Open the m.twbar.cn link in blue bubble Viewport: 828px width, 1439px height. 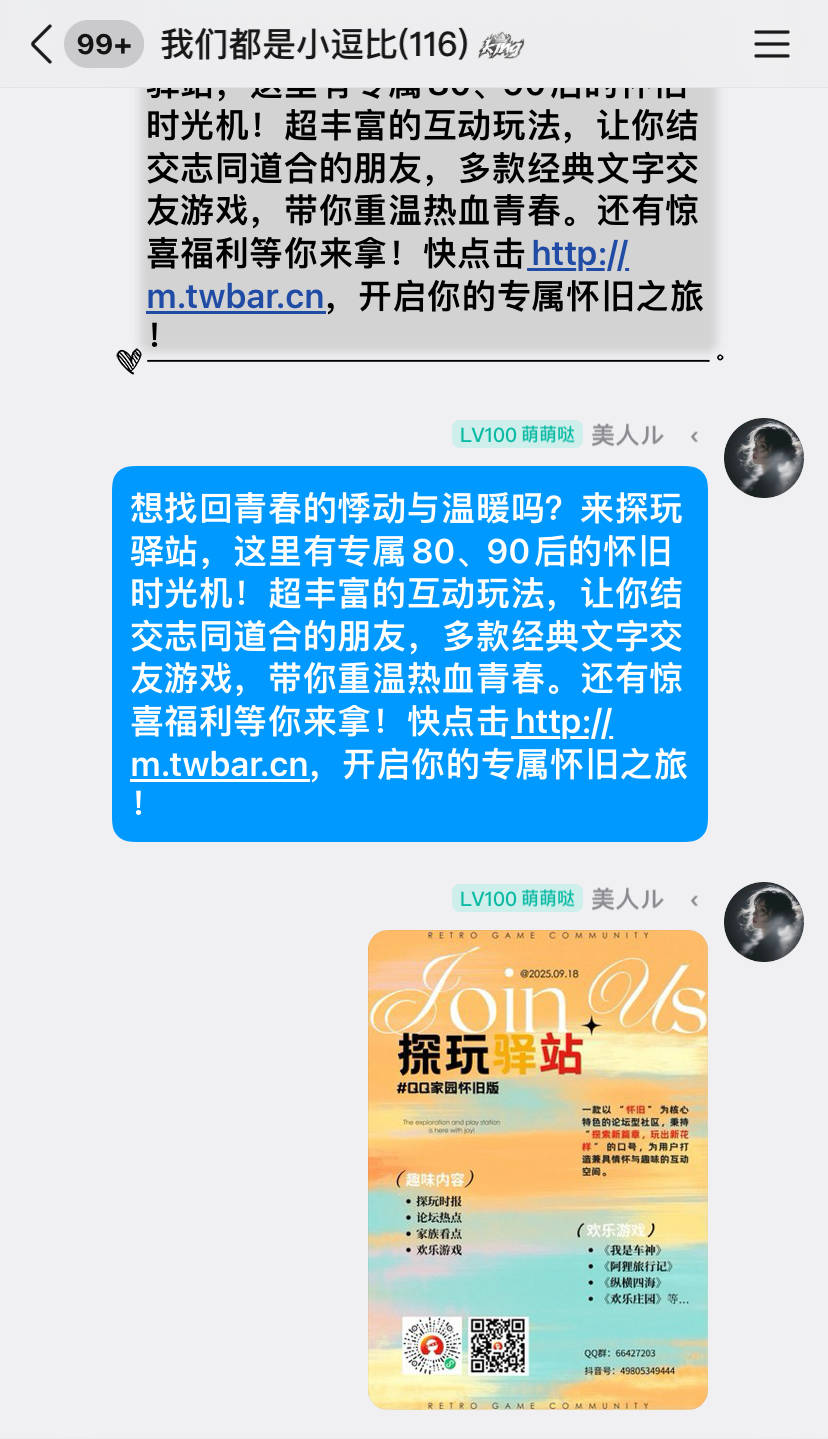click(x=219, y=765)
